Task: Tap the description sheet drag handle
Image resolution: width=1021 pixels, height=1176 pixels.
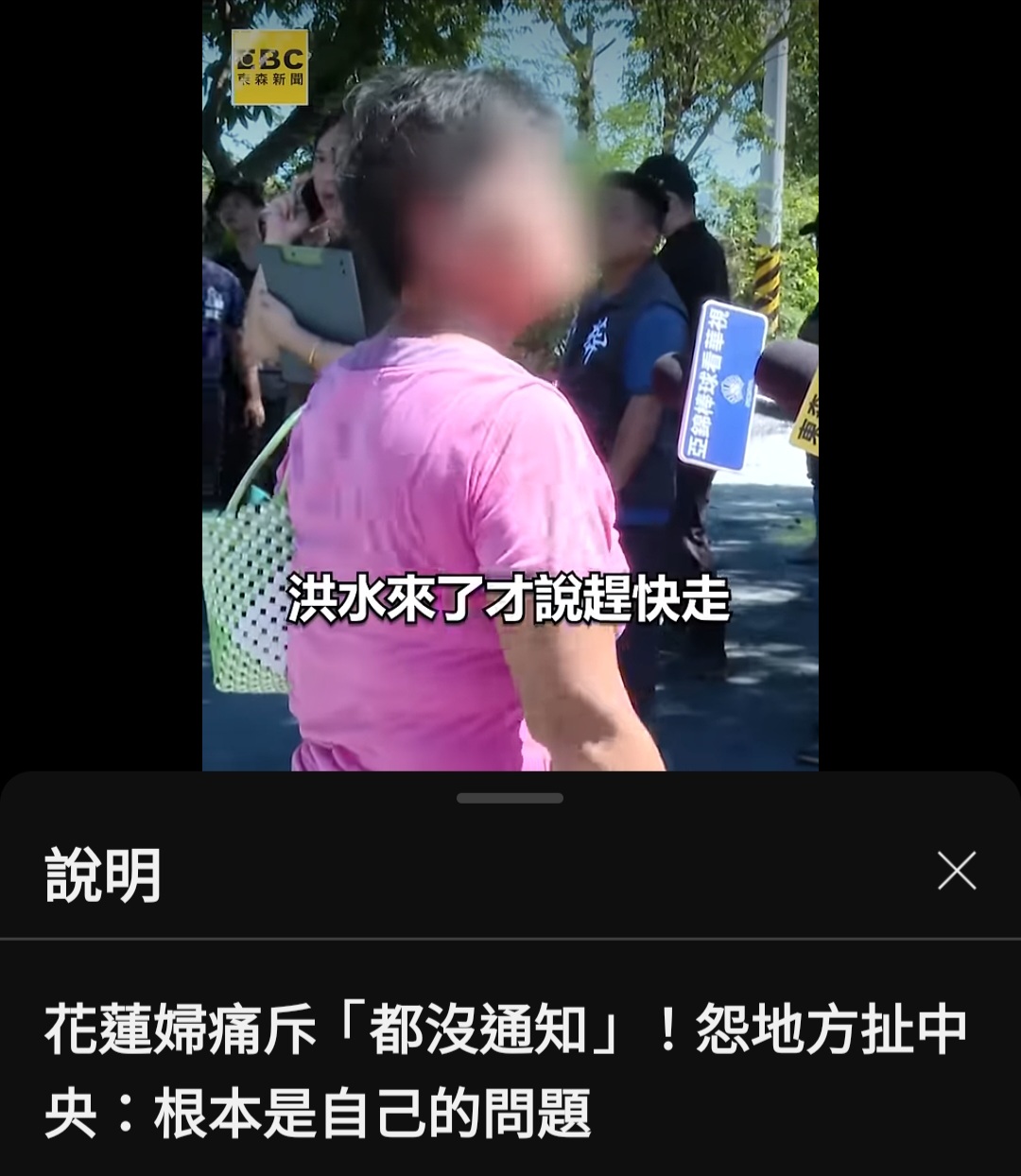Action: 510,799
